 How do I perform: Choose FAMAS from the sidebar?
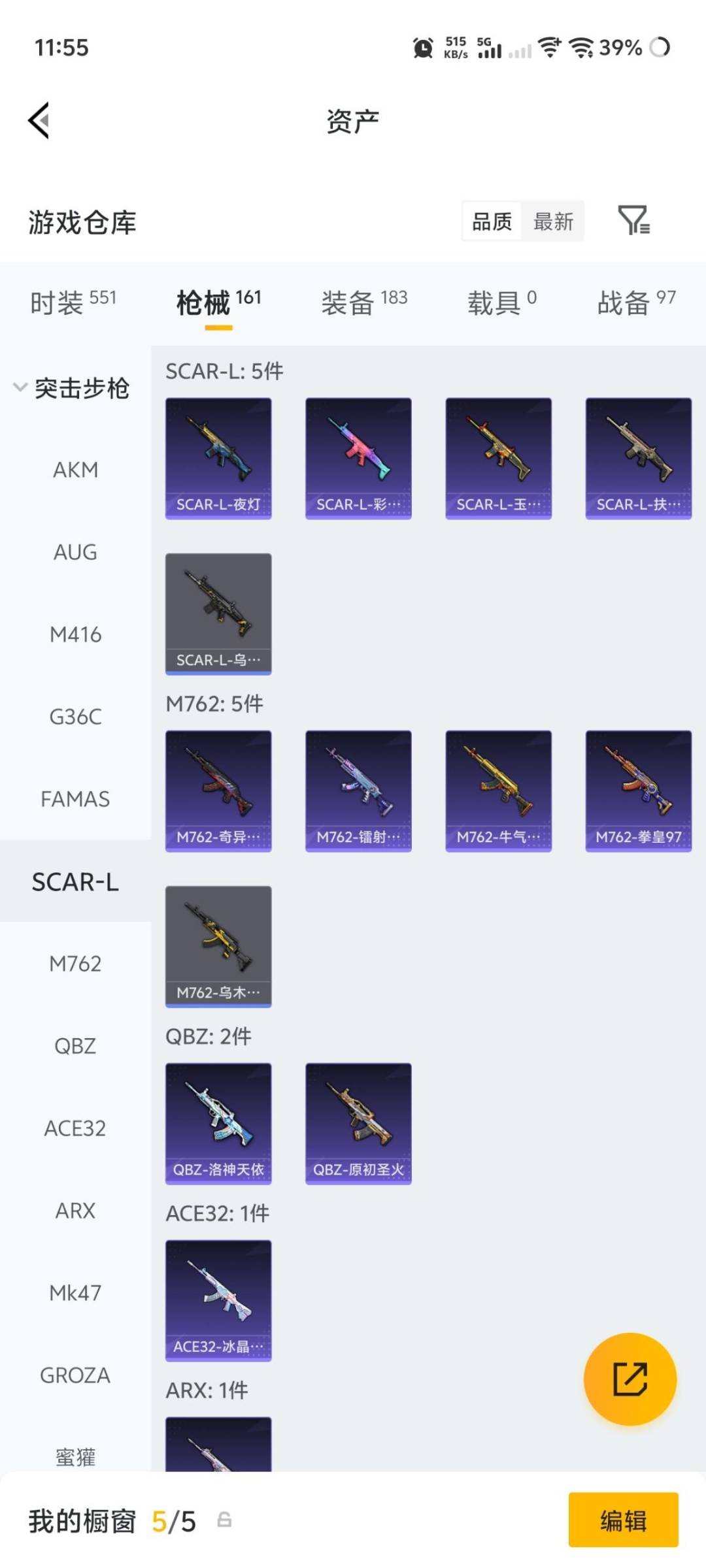pyautogui.click(x=75, y=799)
